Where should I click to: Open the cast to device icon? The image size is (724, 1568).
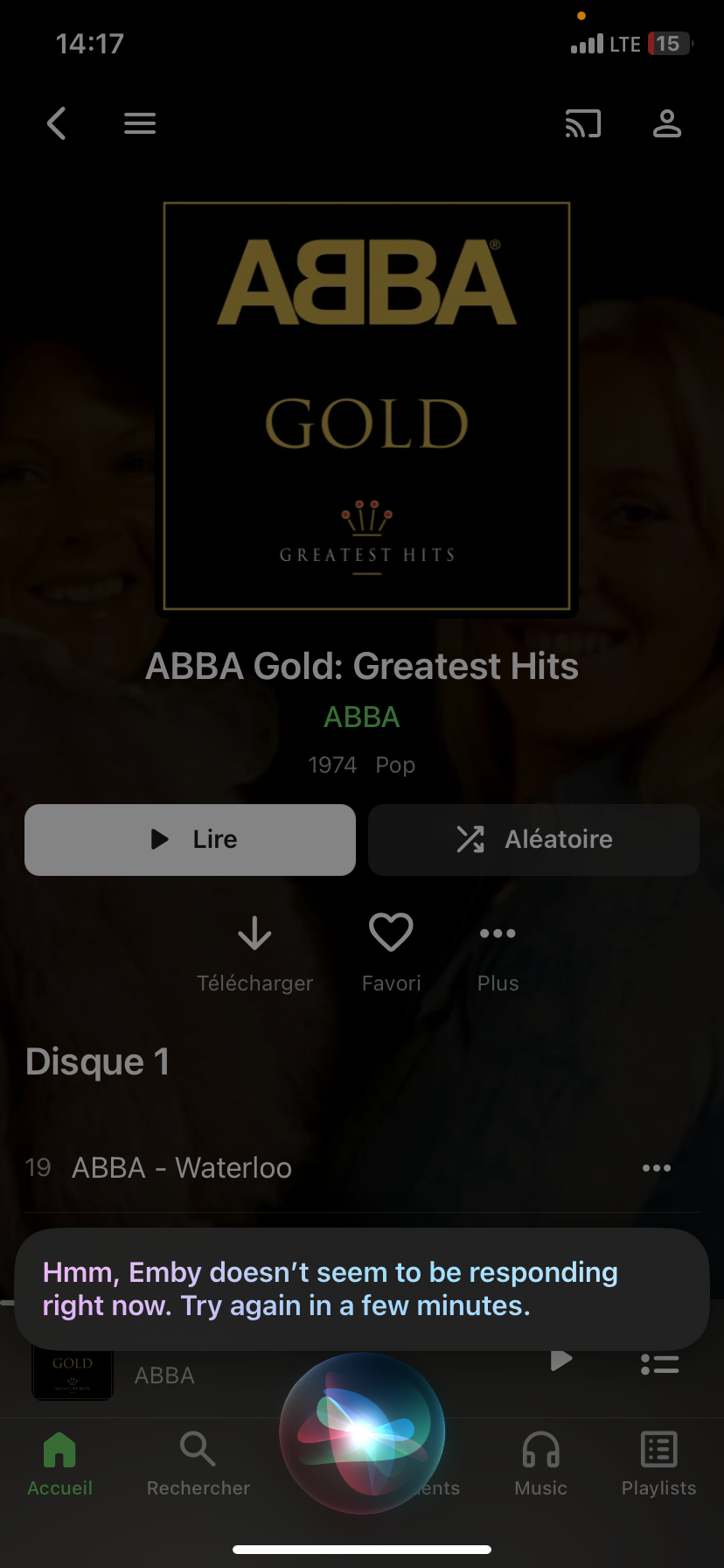(583, 123)
